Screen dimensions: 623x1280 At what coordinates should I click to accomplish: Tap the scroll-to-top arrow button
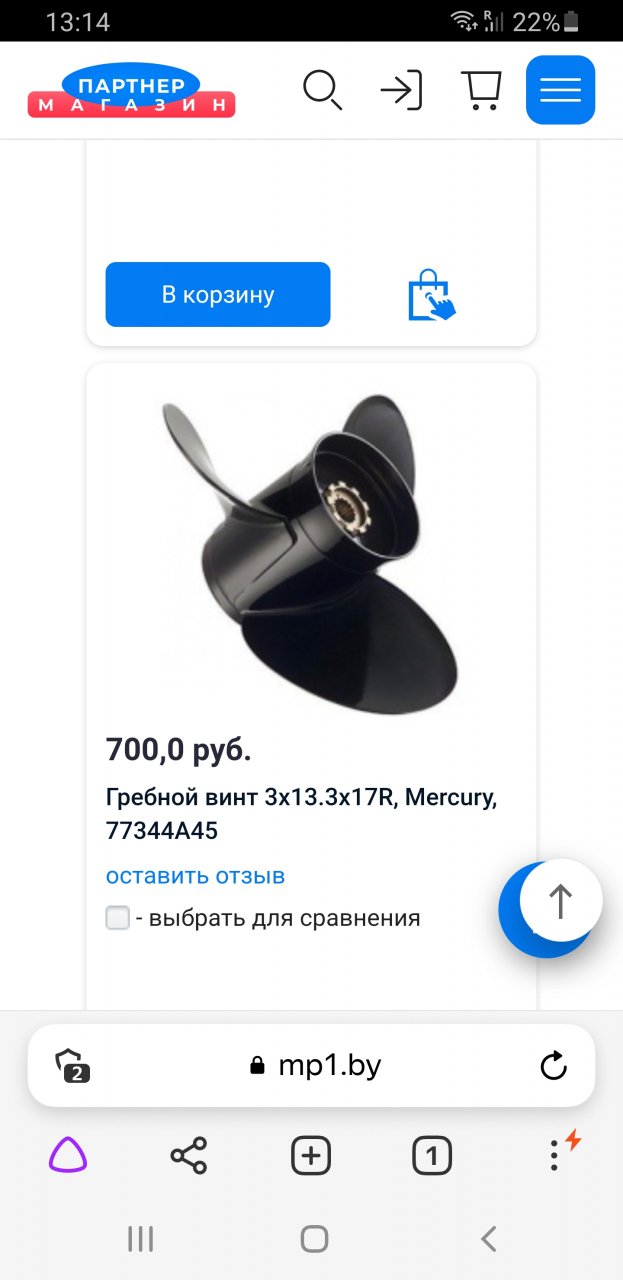(560, 902)
